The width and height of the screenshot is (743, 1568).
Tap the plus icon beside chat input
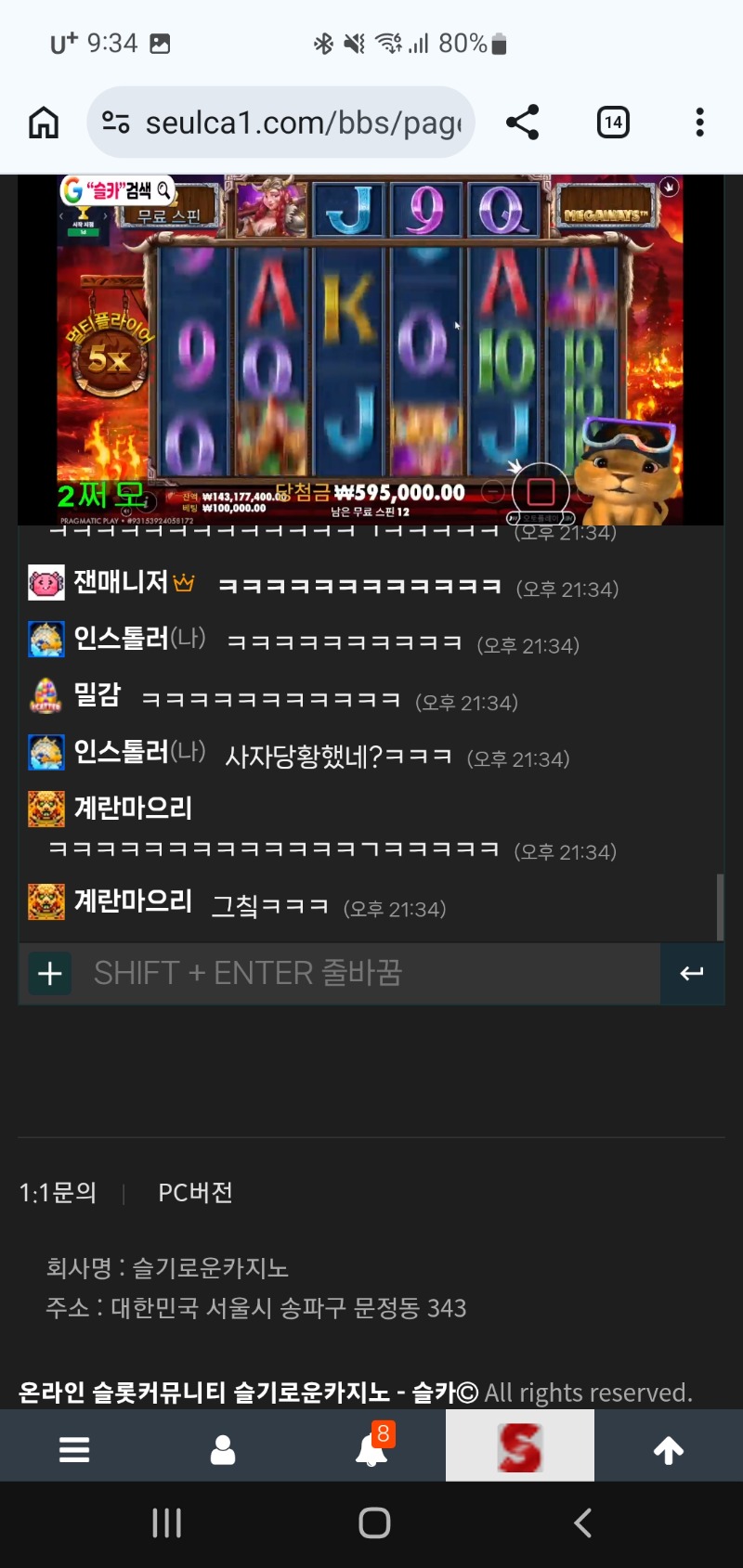click(x=50, y=973)
